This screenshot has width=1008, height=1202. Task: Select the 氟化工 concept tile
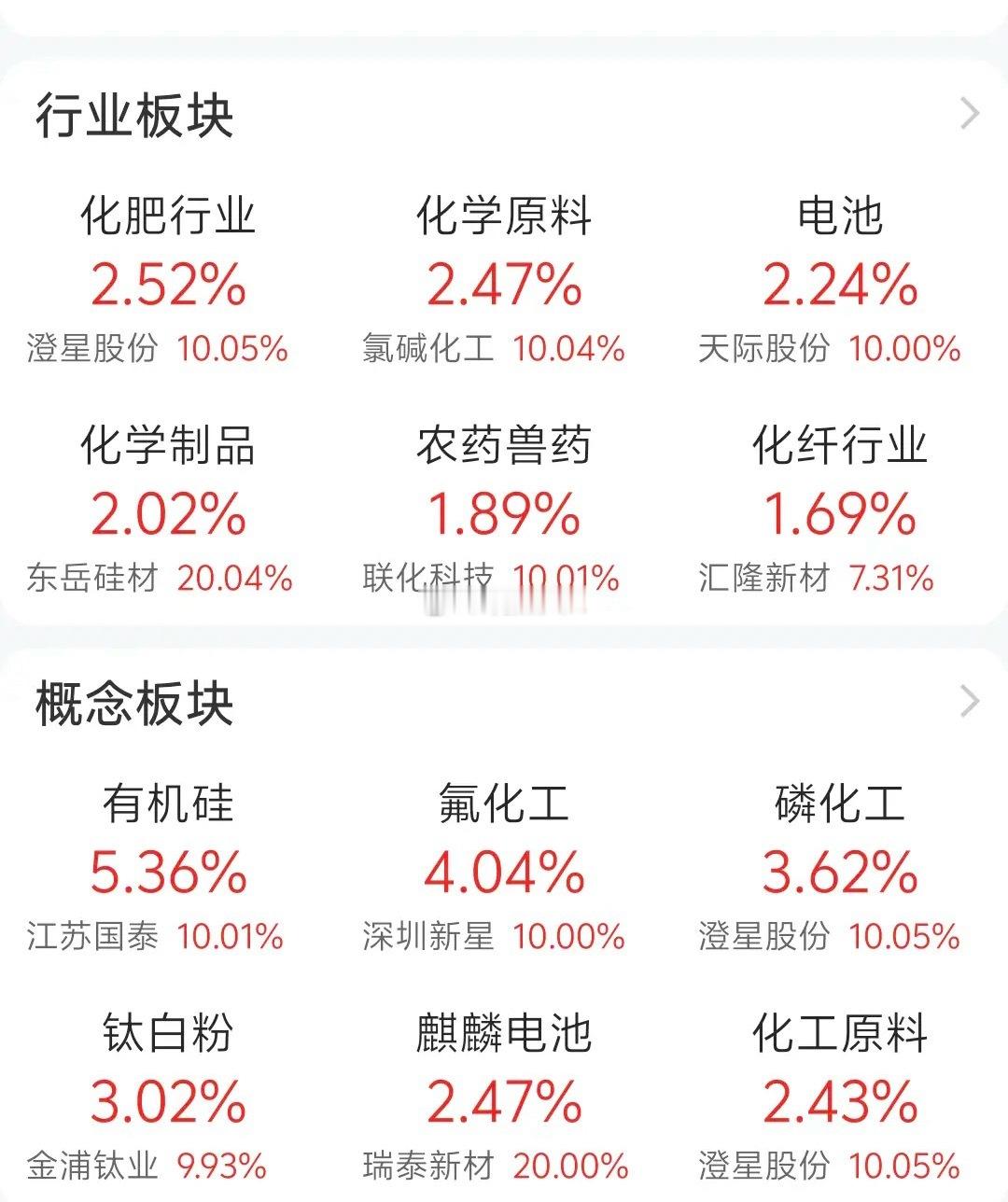point(504,805)
